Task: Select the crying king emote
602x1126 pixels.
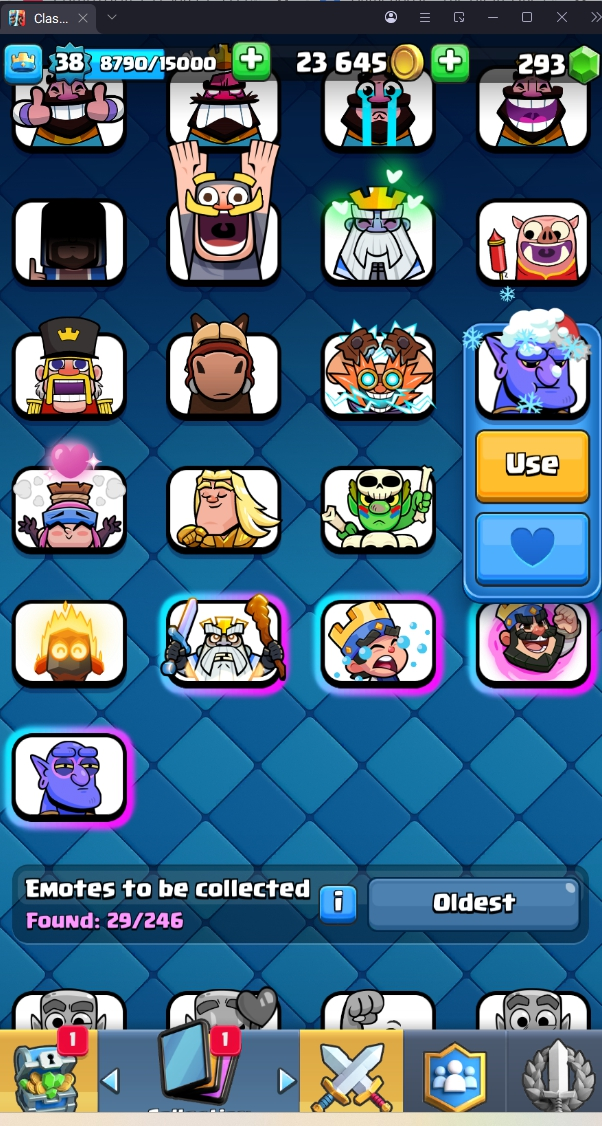Action: click(x=379, y=642)
